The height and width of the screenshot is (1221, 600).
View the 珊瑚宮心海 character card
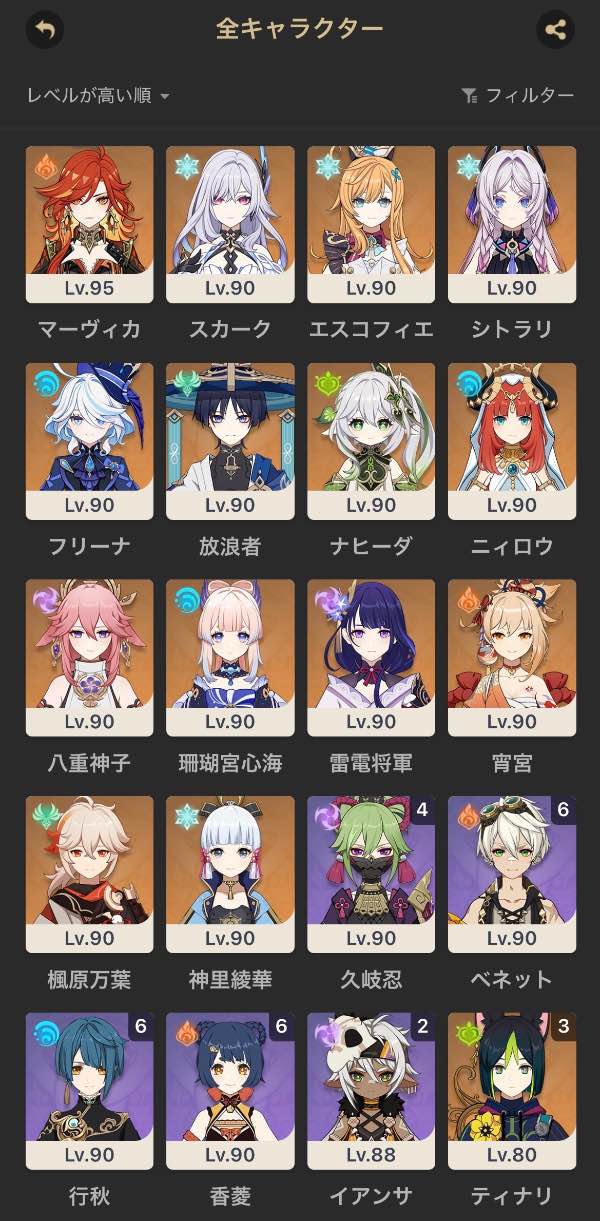tap(230, 657)
